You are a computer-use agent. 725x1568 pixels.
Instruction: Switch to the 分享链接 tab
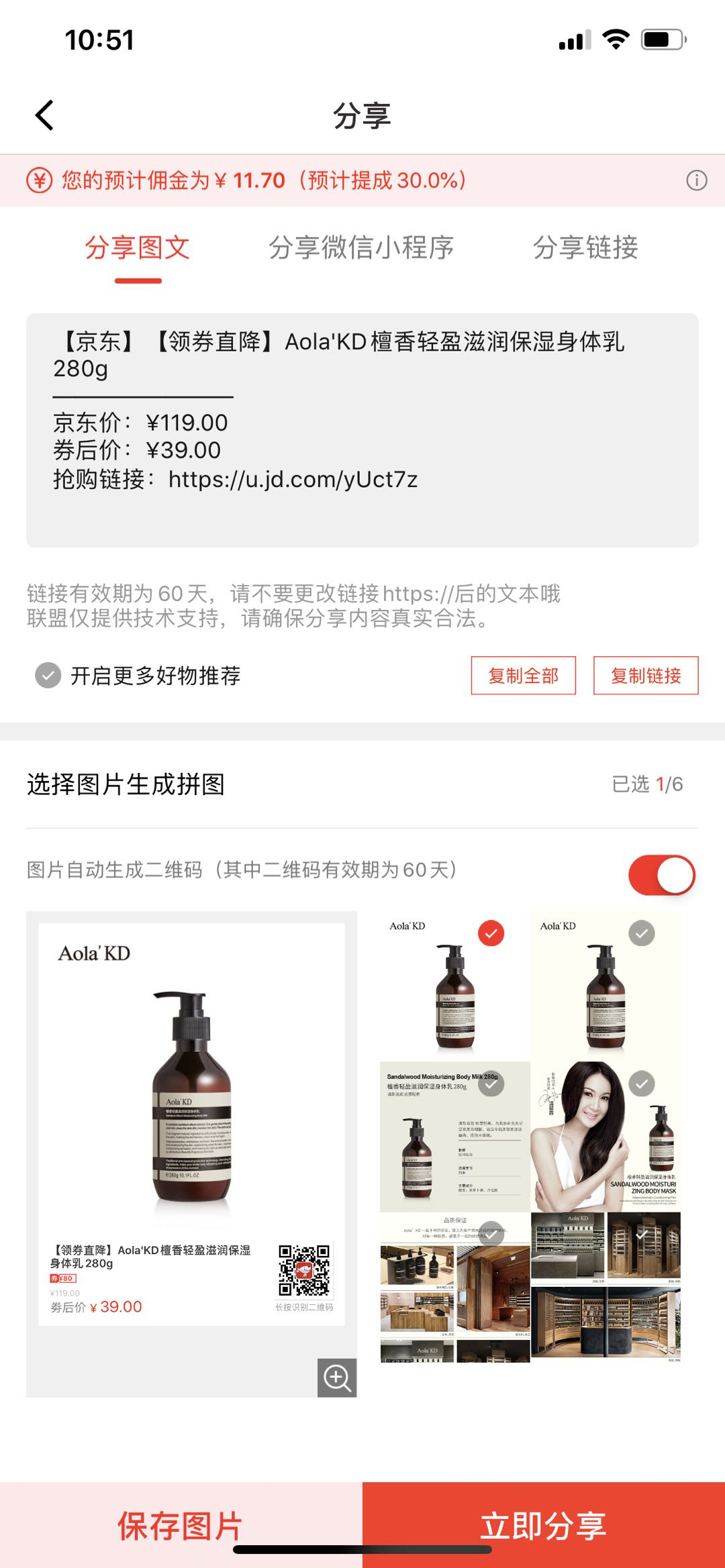pyautogui.click(x=585, y=248)
